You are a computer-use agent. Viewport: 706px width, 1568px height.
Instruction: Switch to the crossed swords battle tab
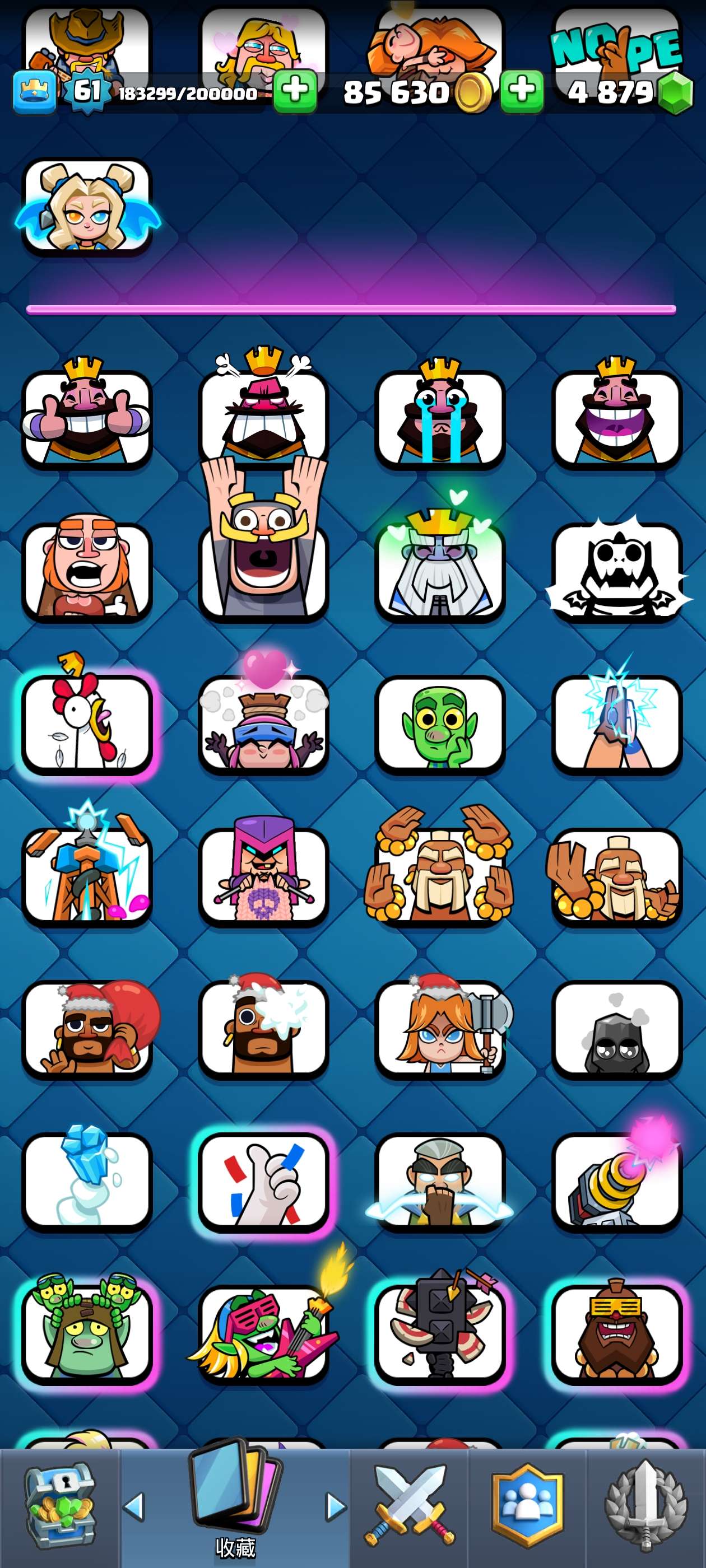pyautogui.click(x=410, y=1505)
